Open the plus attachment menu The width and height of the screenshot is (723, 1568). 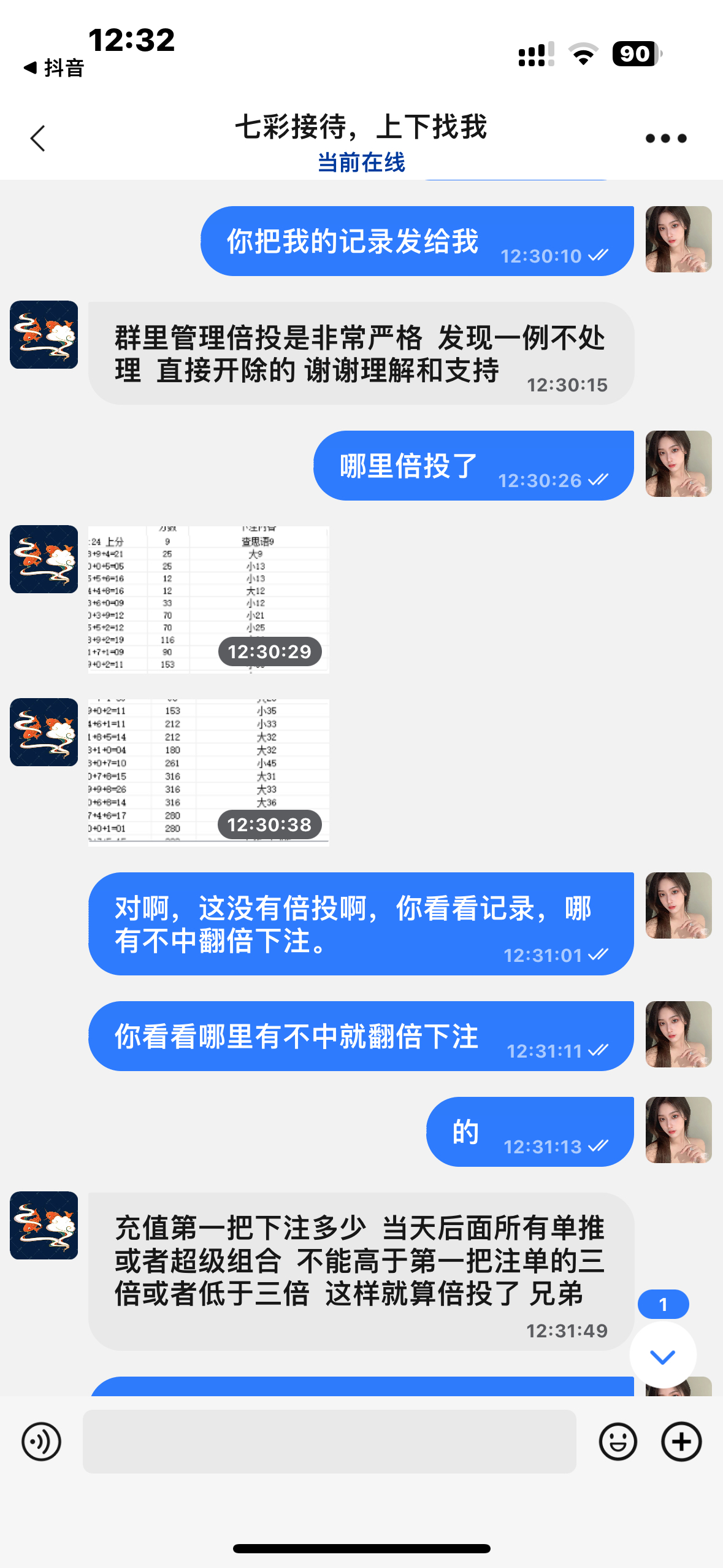(681, 1442)
